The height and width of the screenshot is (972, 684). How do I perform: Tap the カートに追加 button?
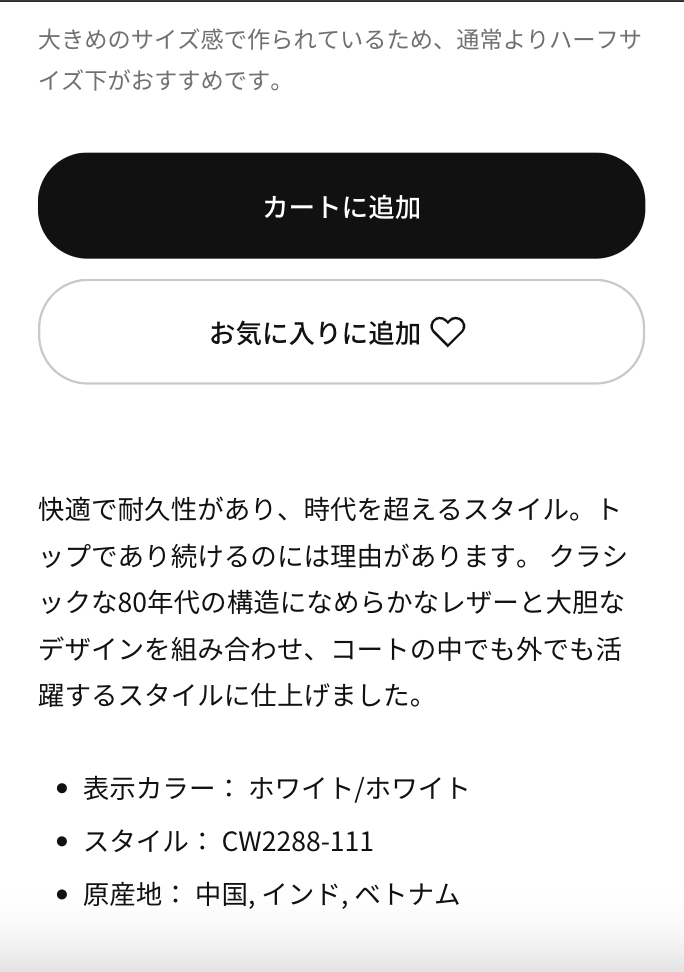tap(341, 206)
